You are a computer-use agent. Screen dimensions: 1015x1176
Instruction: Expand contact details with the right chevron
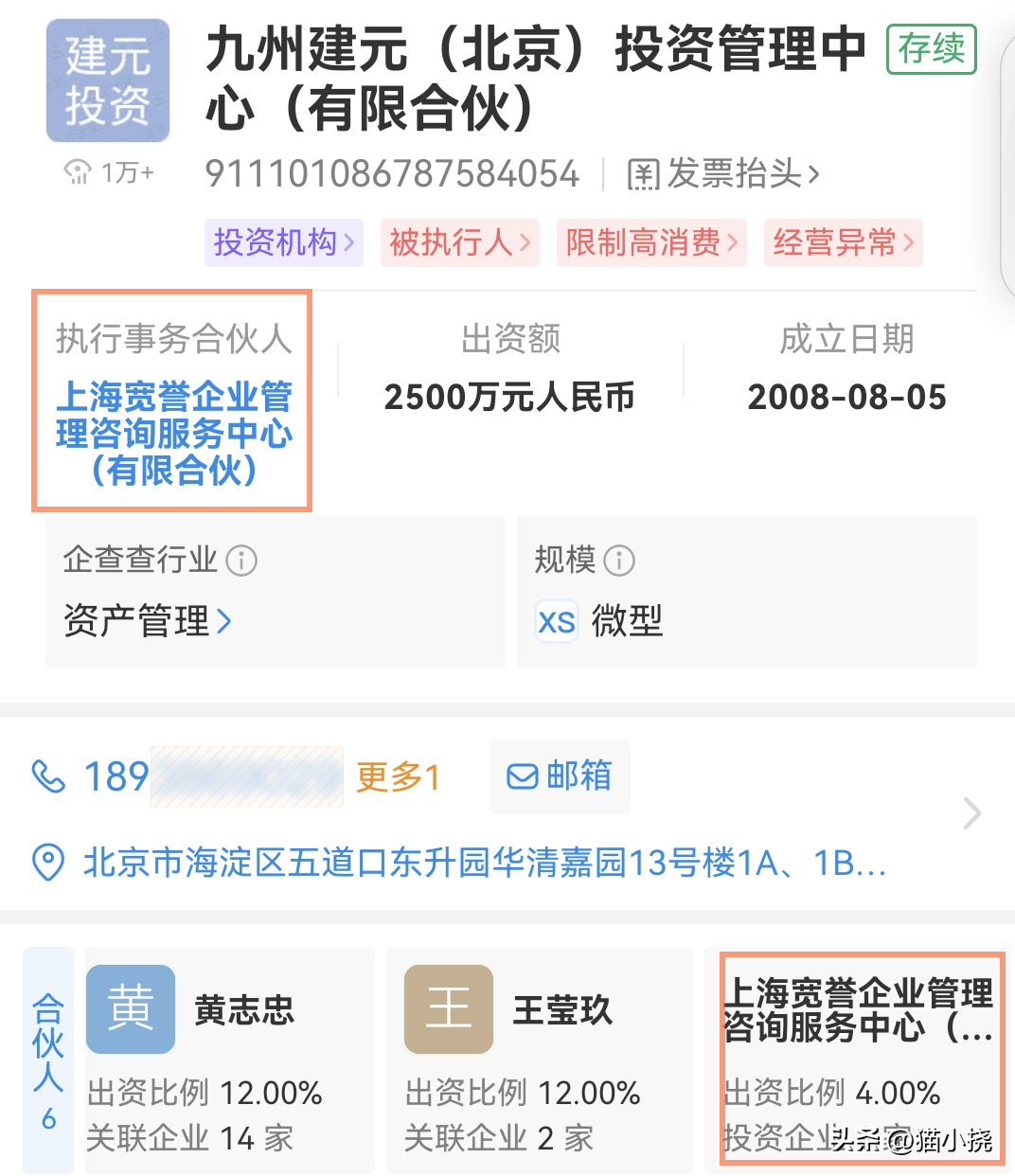(971, 812)
